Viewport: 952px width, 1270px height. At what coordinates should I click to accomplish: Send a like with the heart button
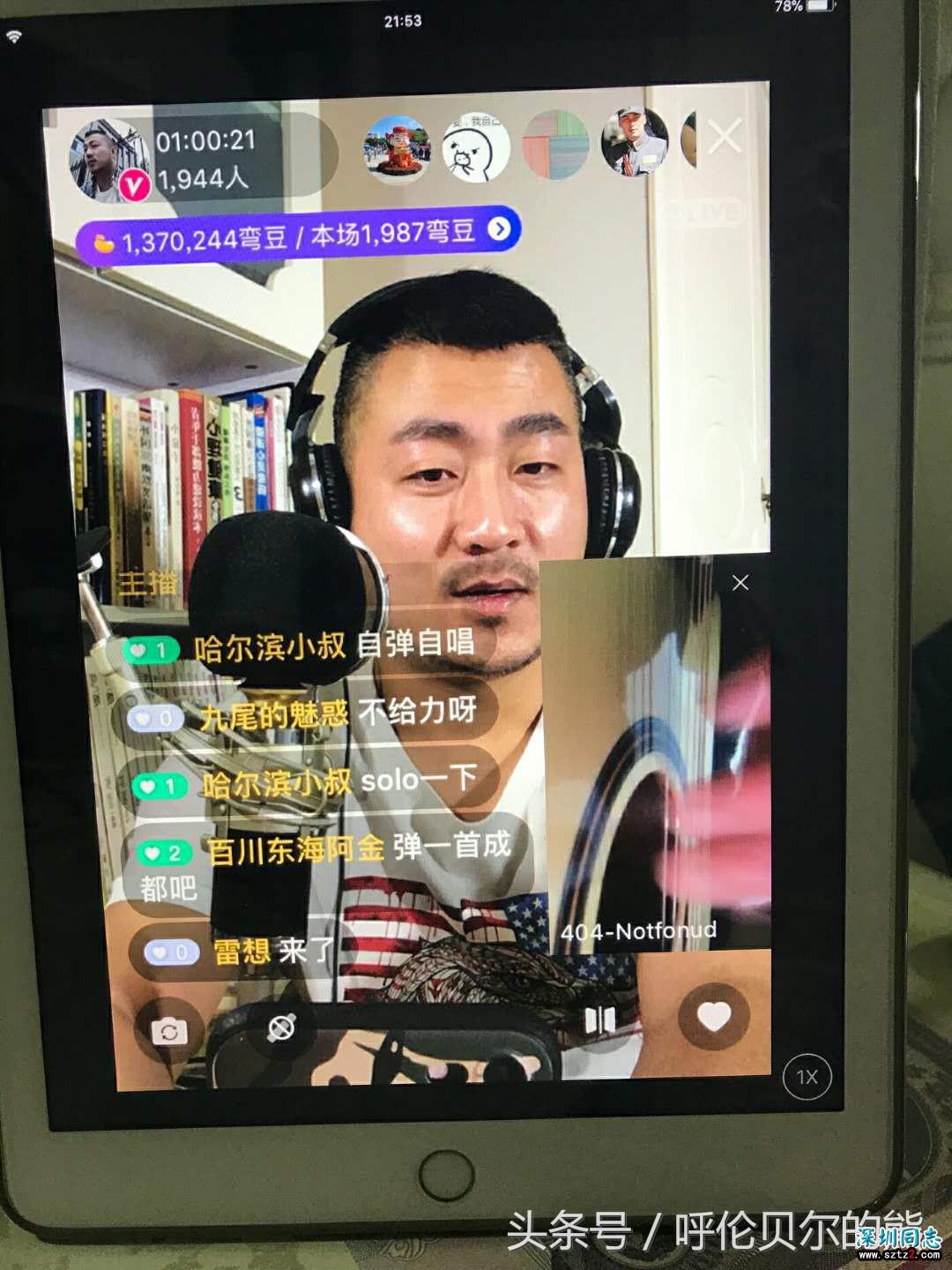(714, 1018)
